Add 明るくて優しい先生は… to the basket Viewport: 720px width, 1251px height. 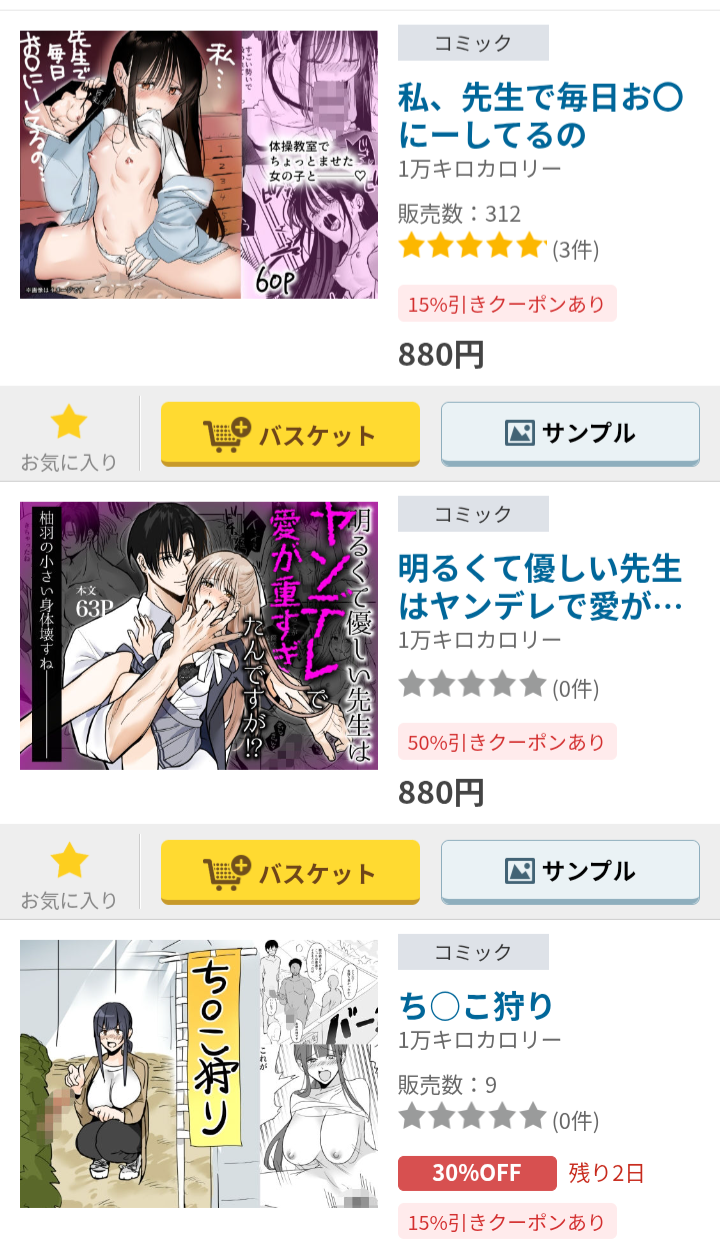tap(290, 872)
